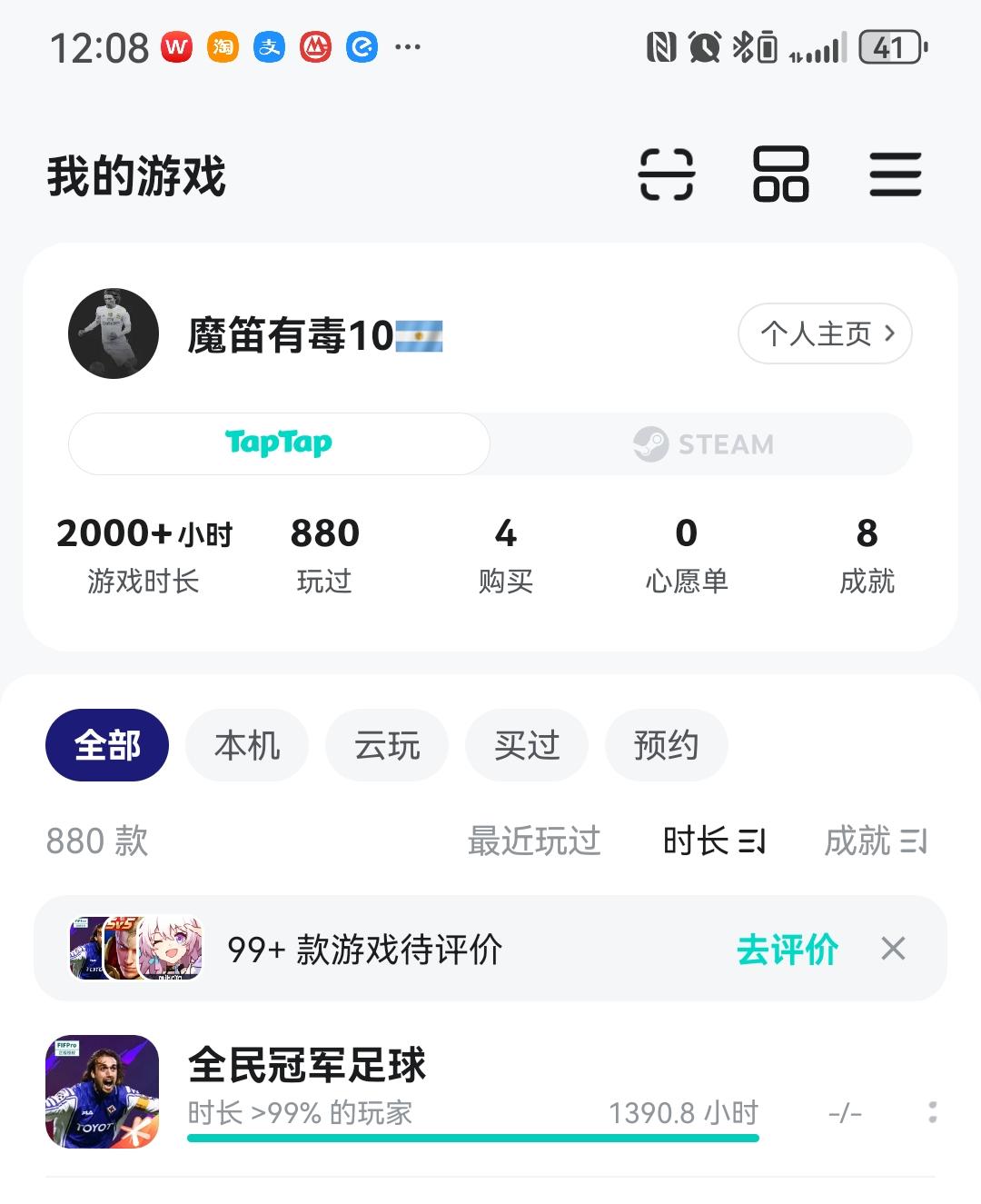Sort games by 成就
Viewport: 981px width, 1204px height.
(x=875, y=841)
